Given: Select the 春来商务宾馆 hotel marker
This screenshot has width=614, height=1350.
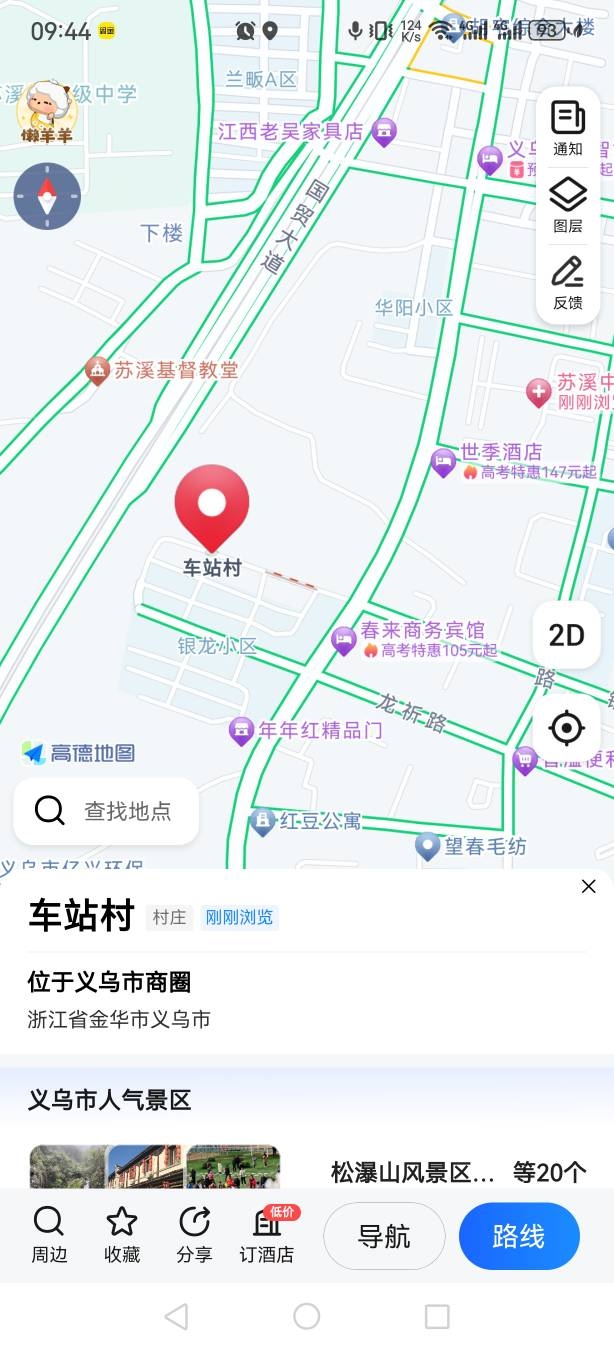Looking at the screenshot, I should pyautogui.click(x=344, y=640).
